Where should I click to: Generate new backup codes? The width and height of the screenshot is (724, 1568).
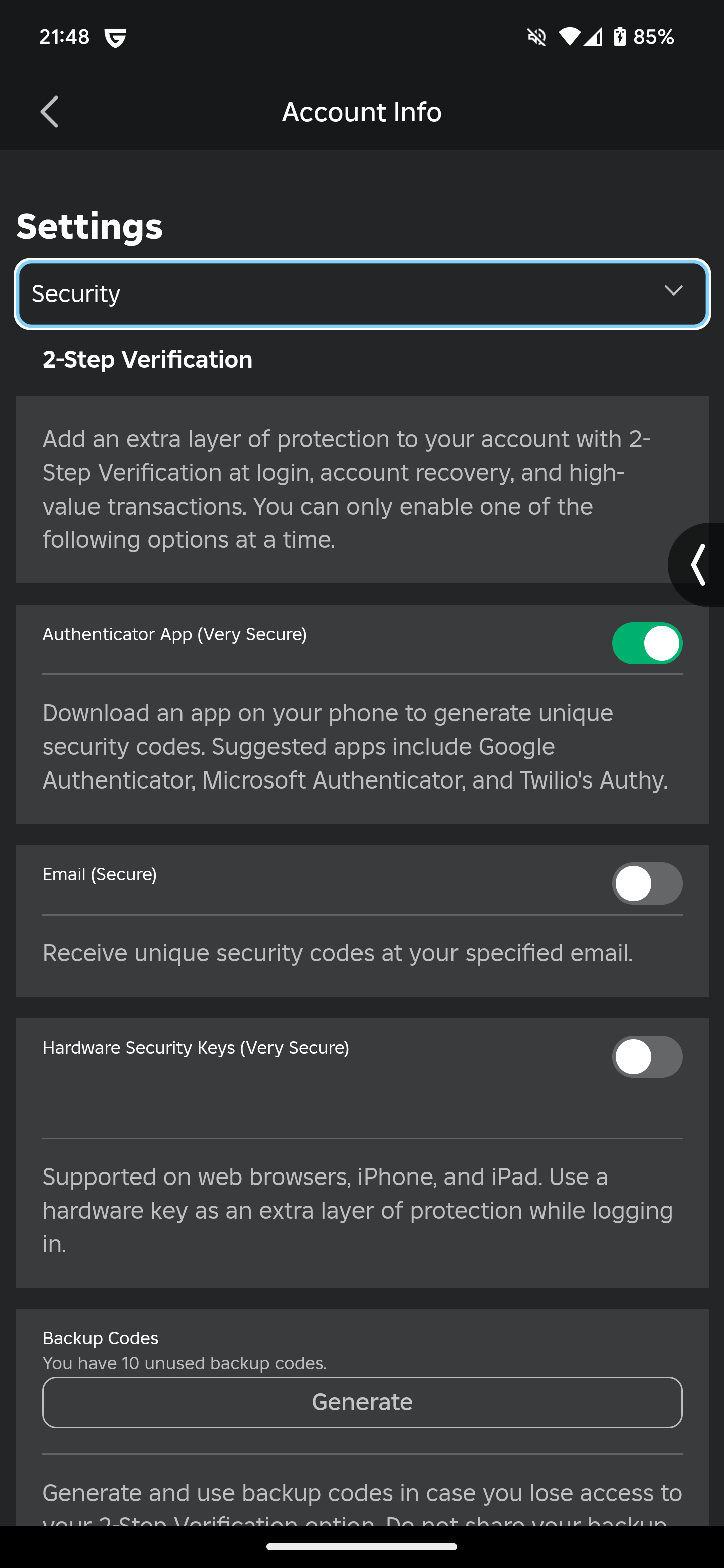tap(363, 1402)
